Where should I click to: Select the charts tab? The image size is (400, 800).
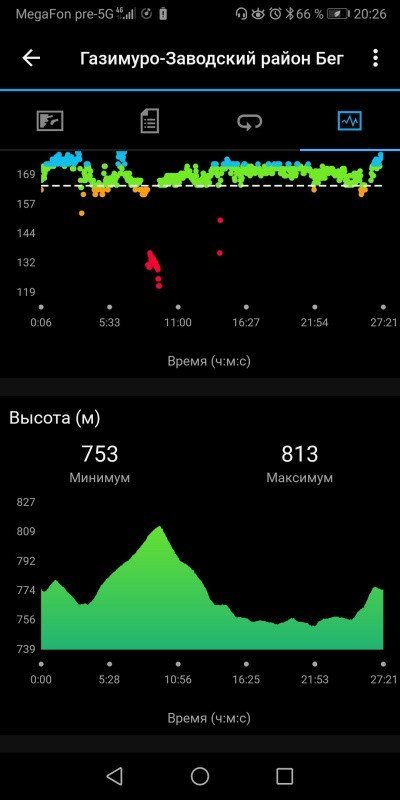point(350,121)
